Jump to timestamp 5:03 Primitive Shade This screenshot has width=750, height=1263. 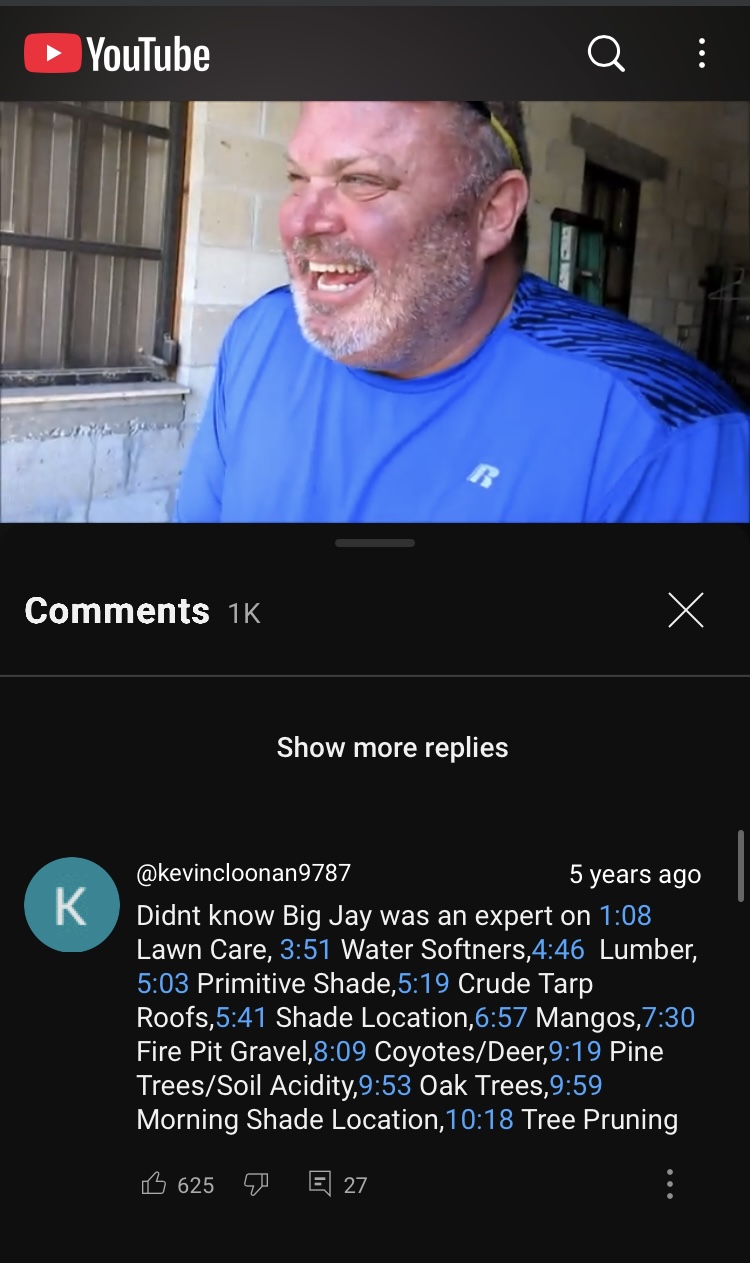pos(162,983)
